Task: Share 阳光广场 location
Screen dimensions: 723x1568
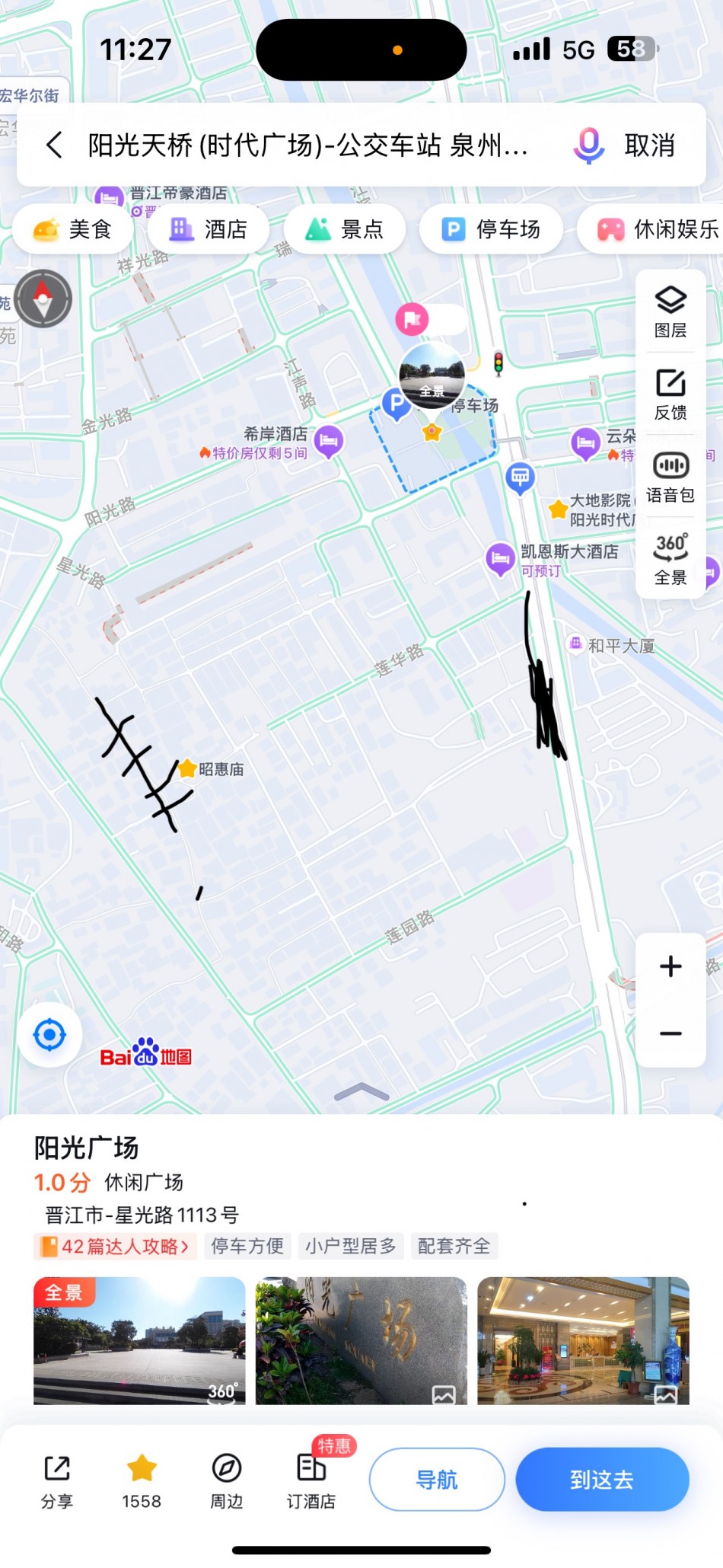Action: (x=57, y=1480)
